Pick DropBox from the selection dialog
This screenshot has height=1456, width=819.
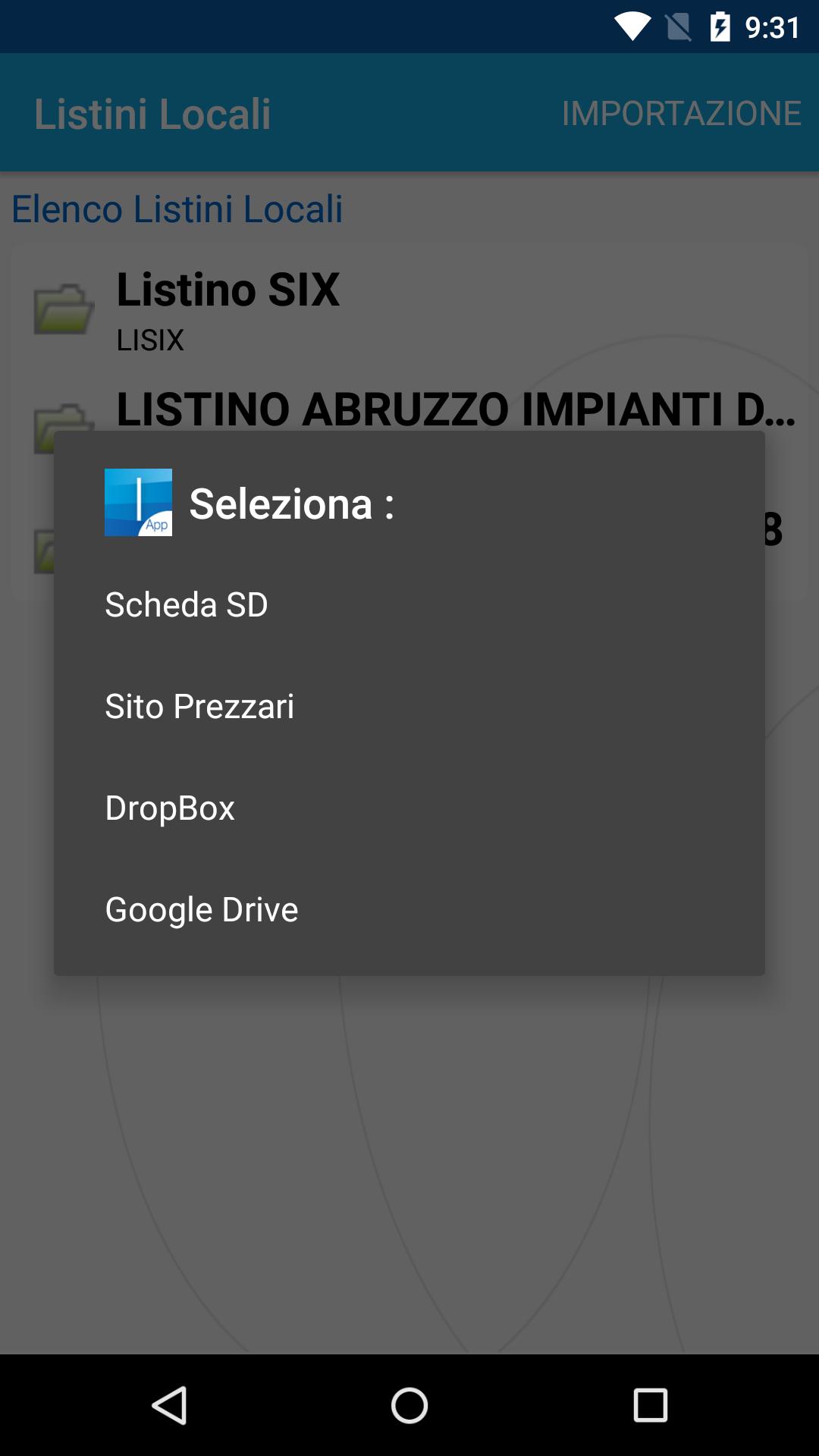tap(170, 808)
